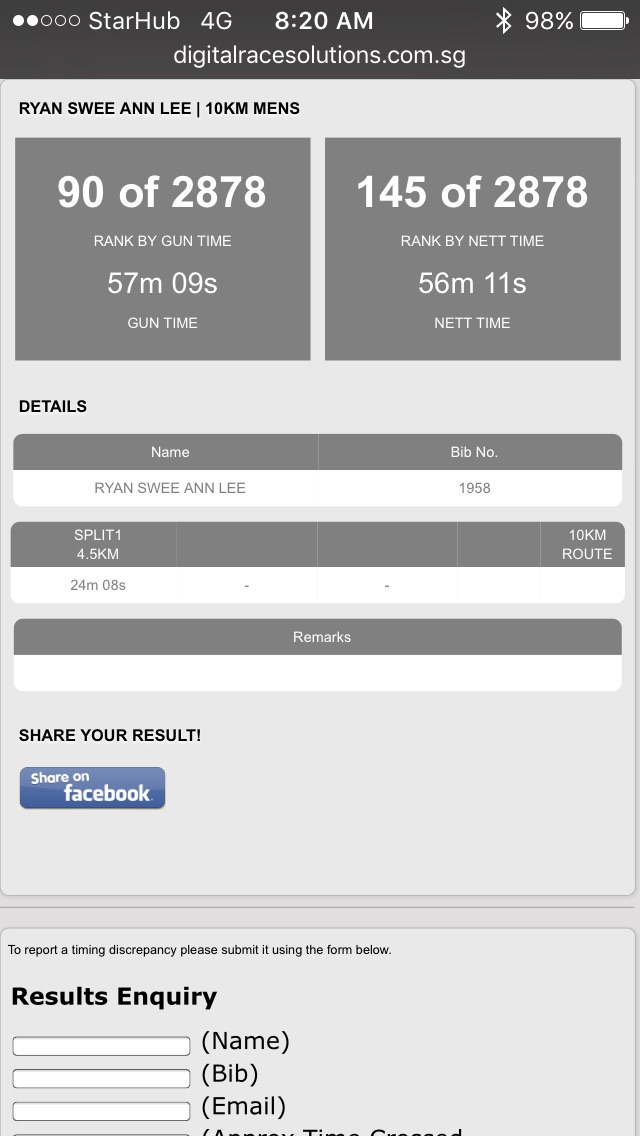This screenshot has height=1136, width=640.
Task: Focus the Name input field
Action: (x=101, y=1046)
